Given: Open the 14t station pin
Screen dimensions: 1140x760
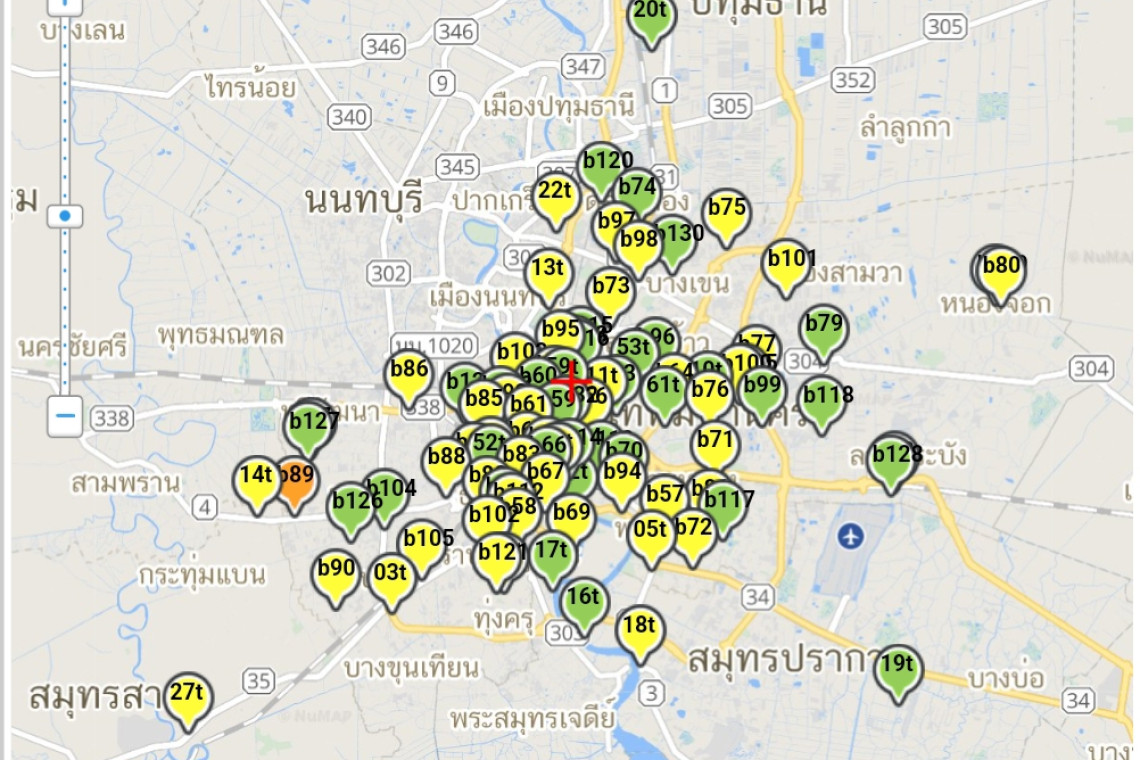Looking at the screenshot, I should [x=257, y=480].
